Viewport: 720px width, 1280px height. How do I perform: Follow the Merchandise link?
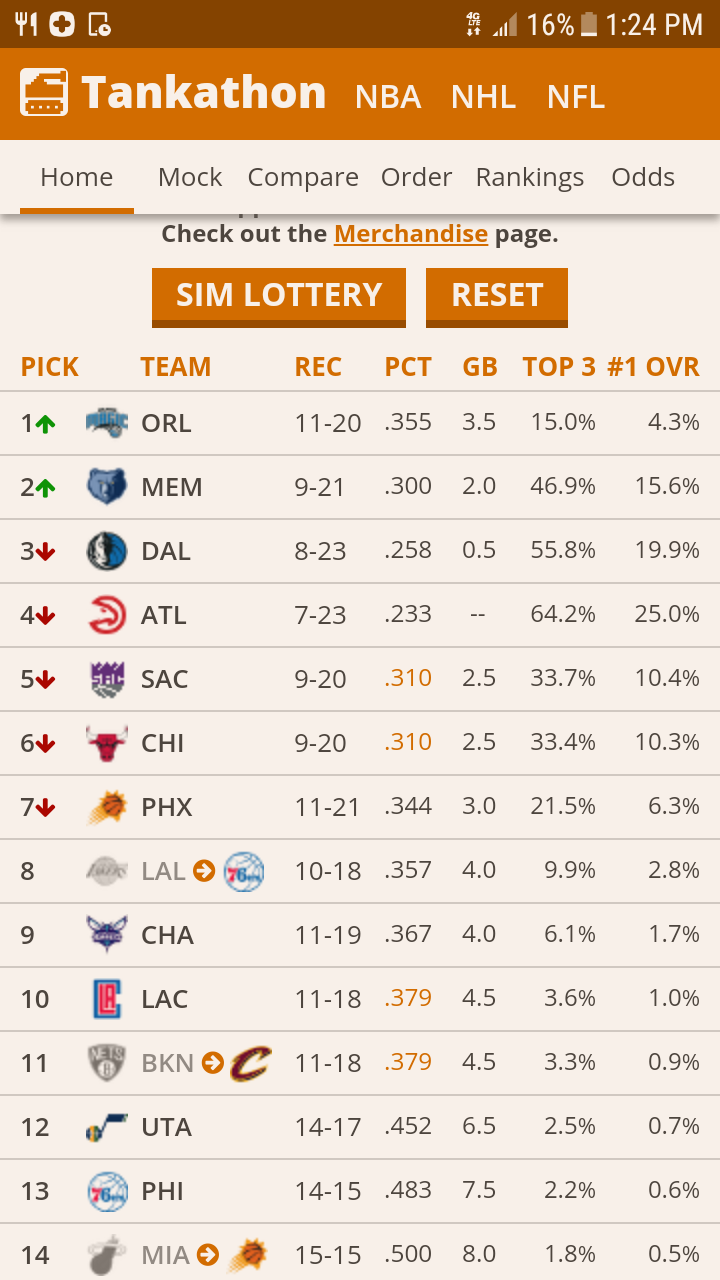coord(411,234)
